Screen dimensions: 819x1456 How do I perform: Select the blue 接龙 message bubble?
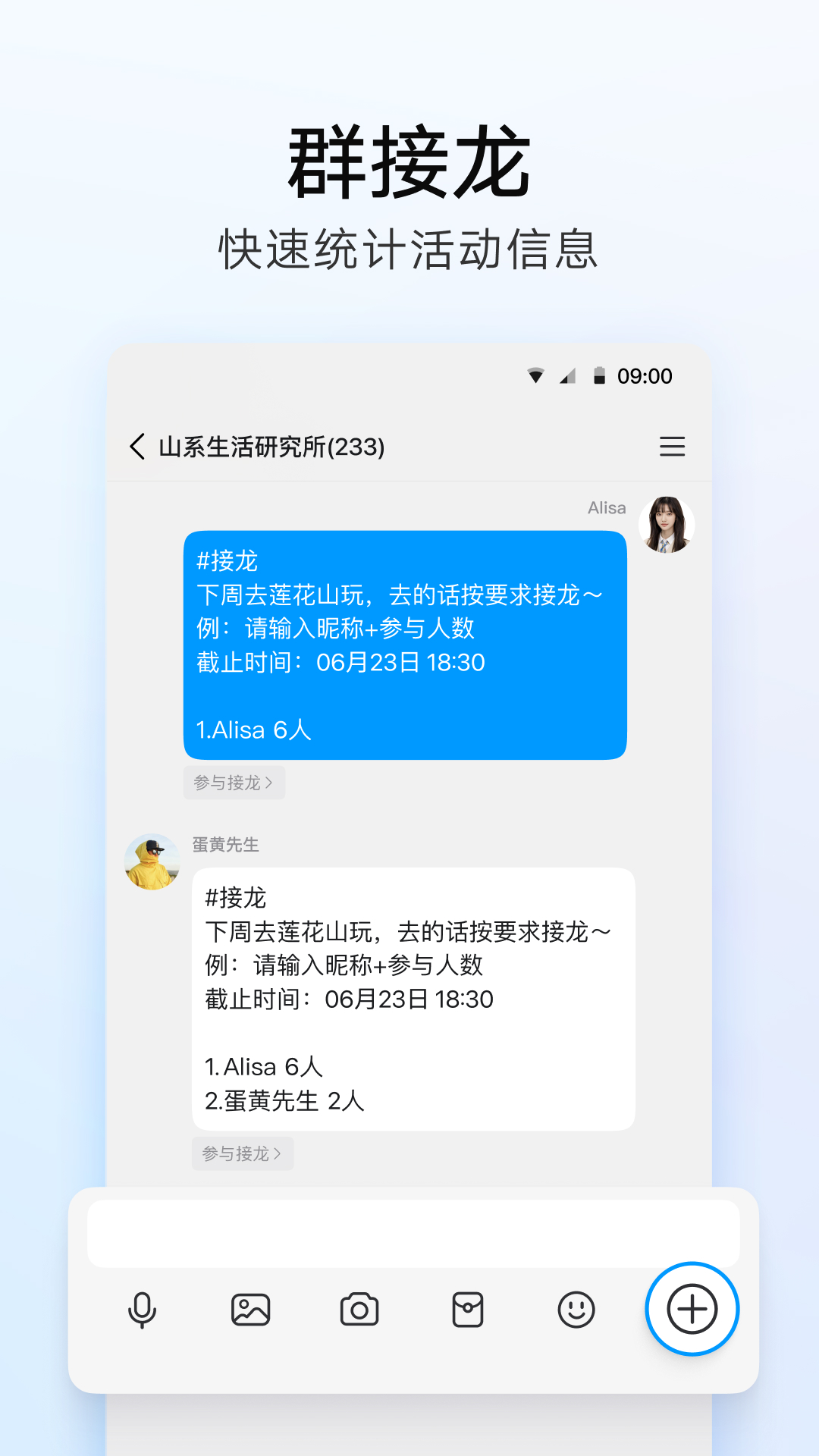click(405, 645)
